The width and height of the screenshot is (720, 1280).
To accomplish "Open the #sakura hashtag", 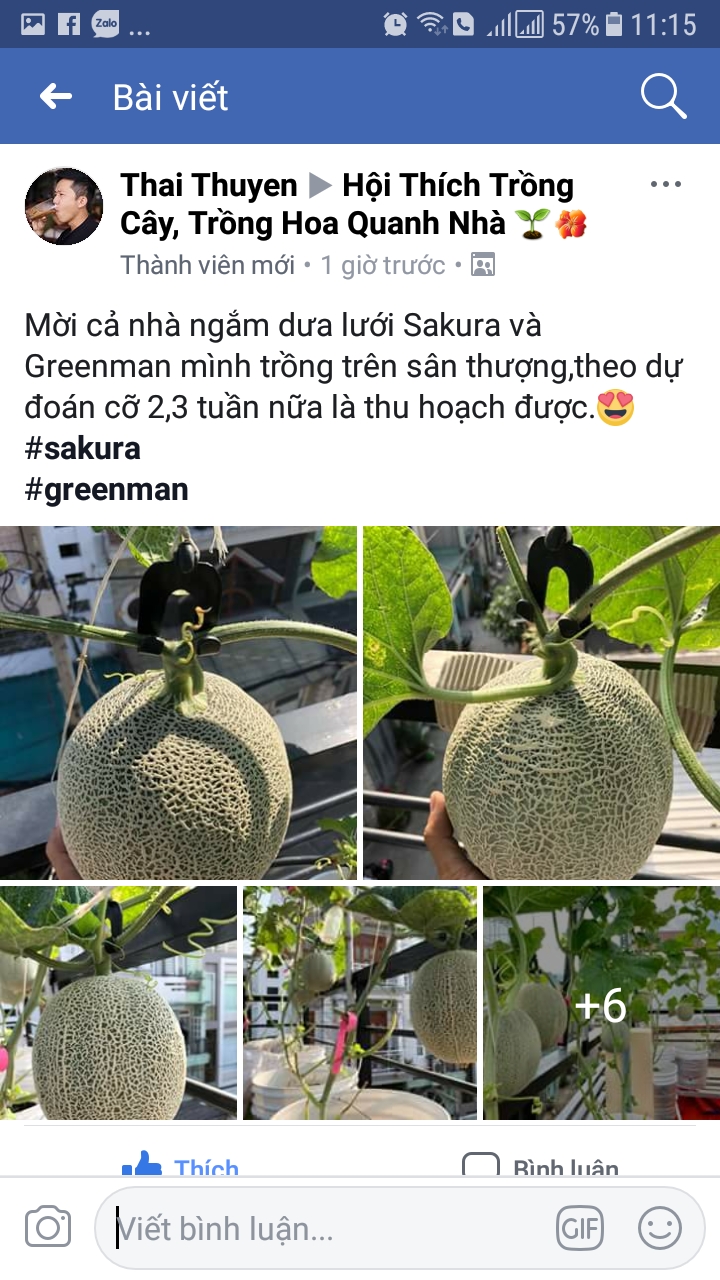I will pos(83,448).
